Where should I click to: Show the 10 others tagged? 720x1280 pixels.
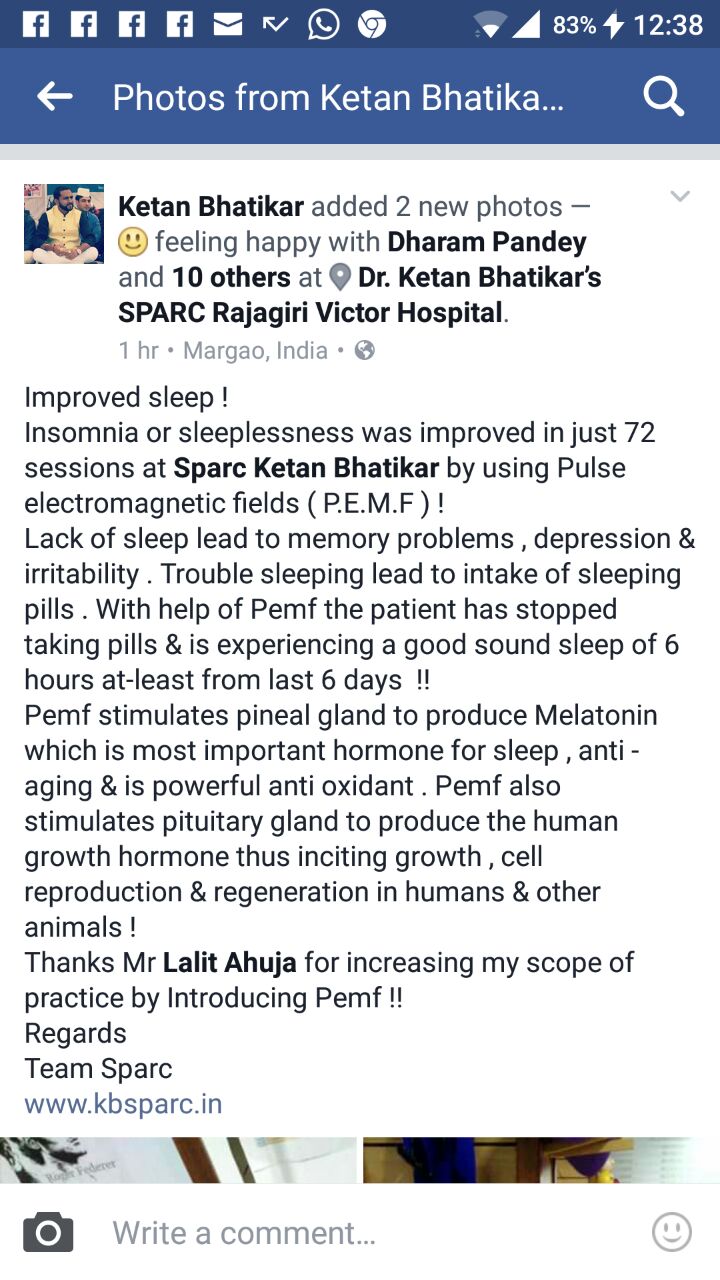point(231,276)
